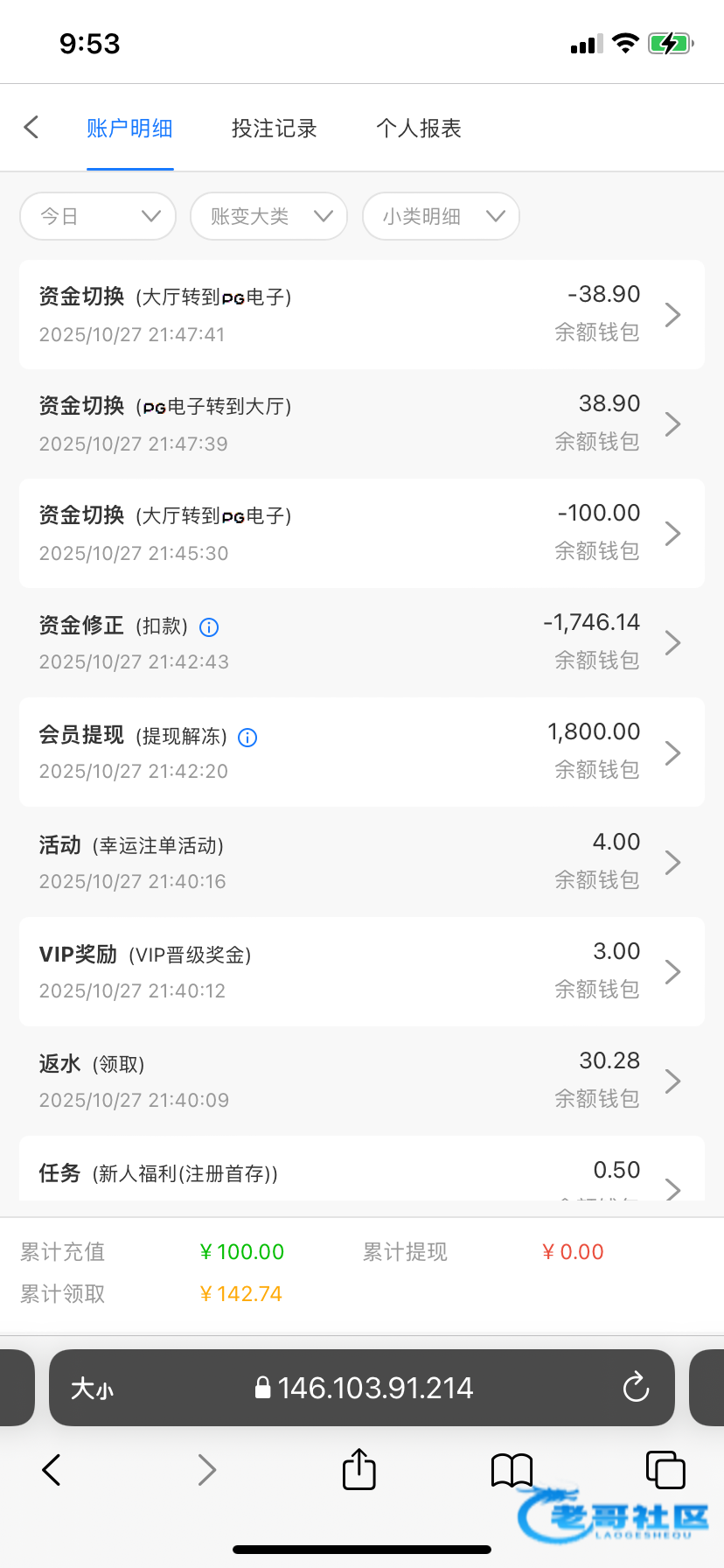Open the 今日 date filter dropdown

point(98,216)
